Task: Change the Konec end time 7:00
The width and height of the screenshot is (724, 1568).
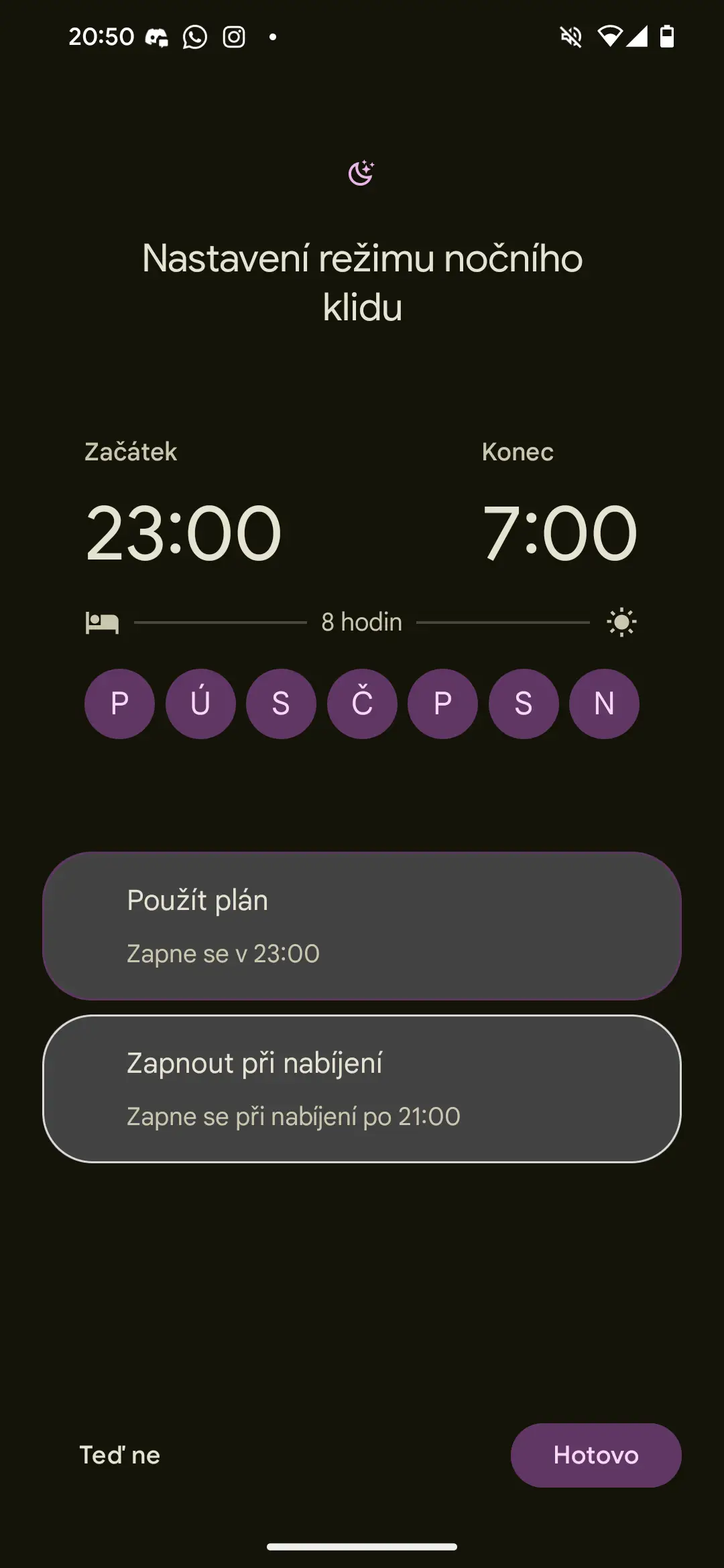Action: click(559, 533)
